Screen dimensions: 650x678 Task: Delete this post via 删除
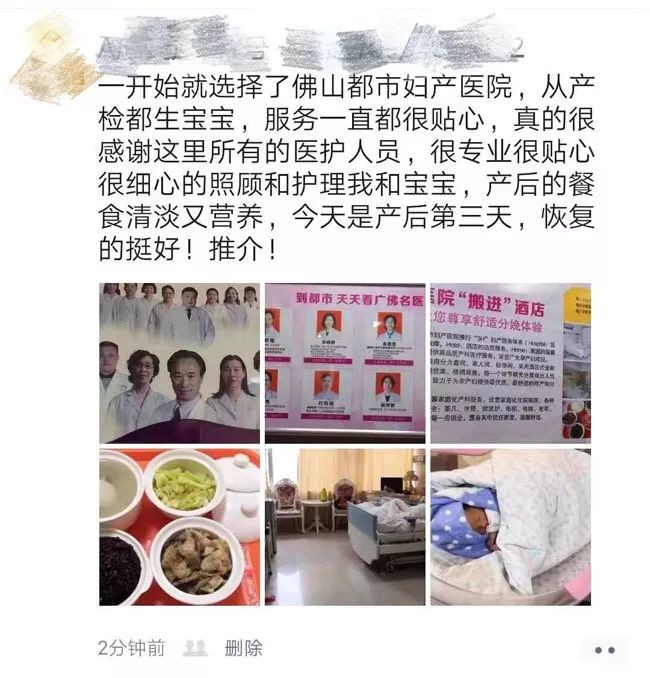244,648
